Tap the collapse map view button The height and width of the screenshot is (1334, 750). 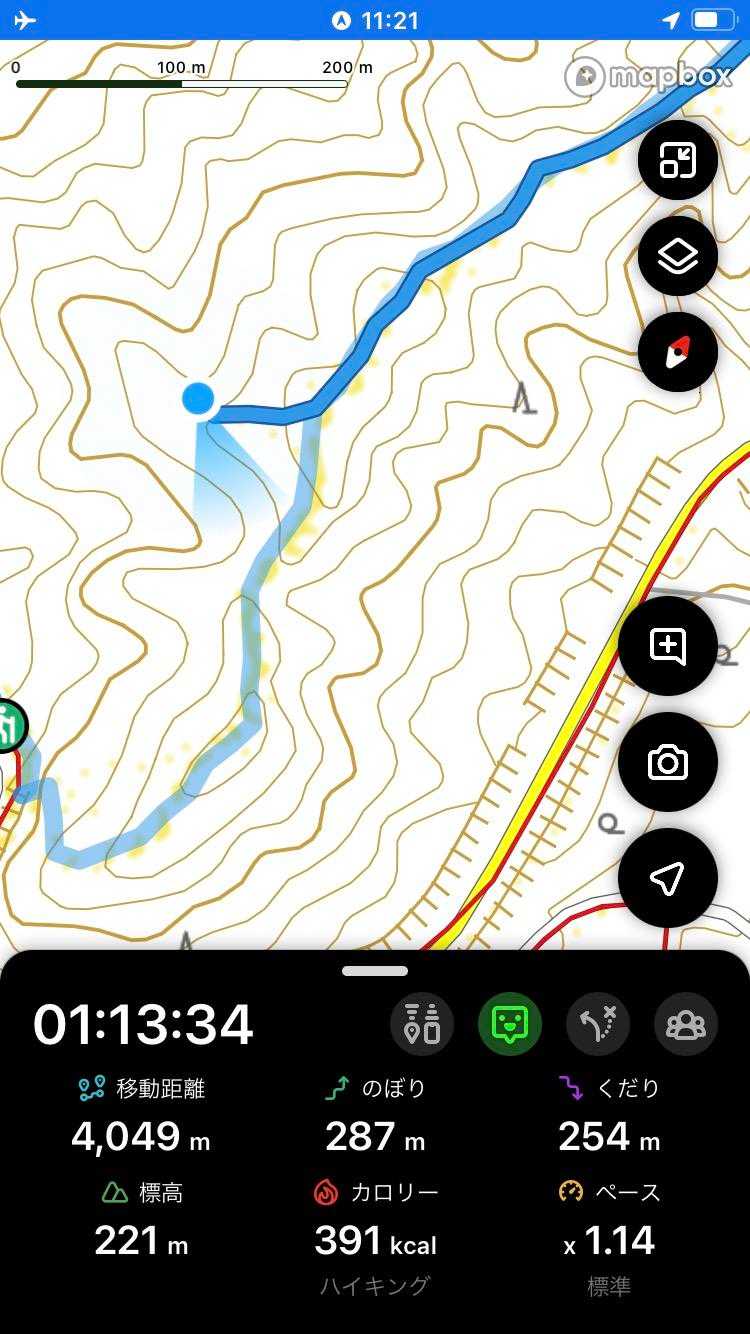[x=678, y=161]
